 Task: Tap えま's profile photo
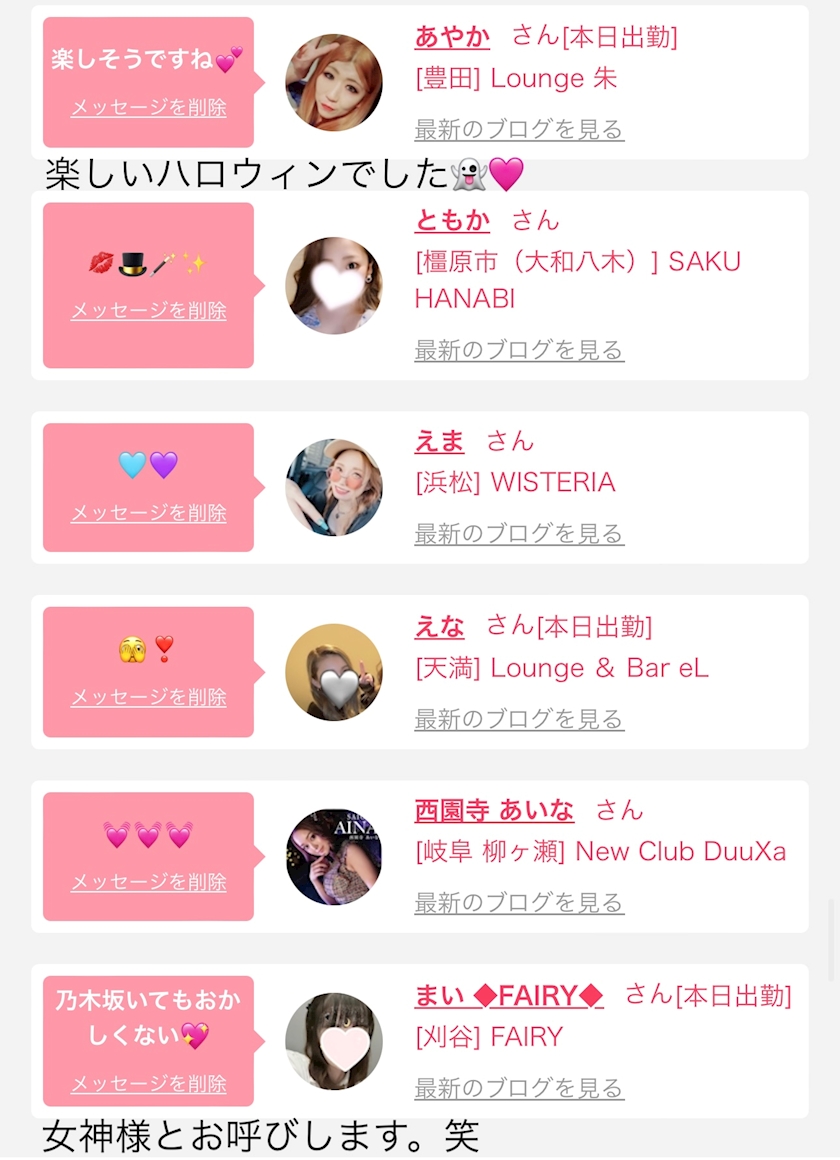(x=334, y=488)
